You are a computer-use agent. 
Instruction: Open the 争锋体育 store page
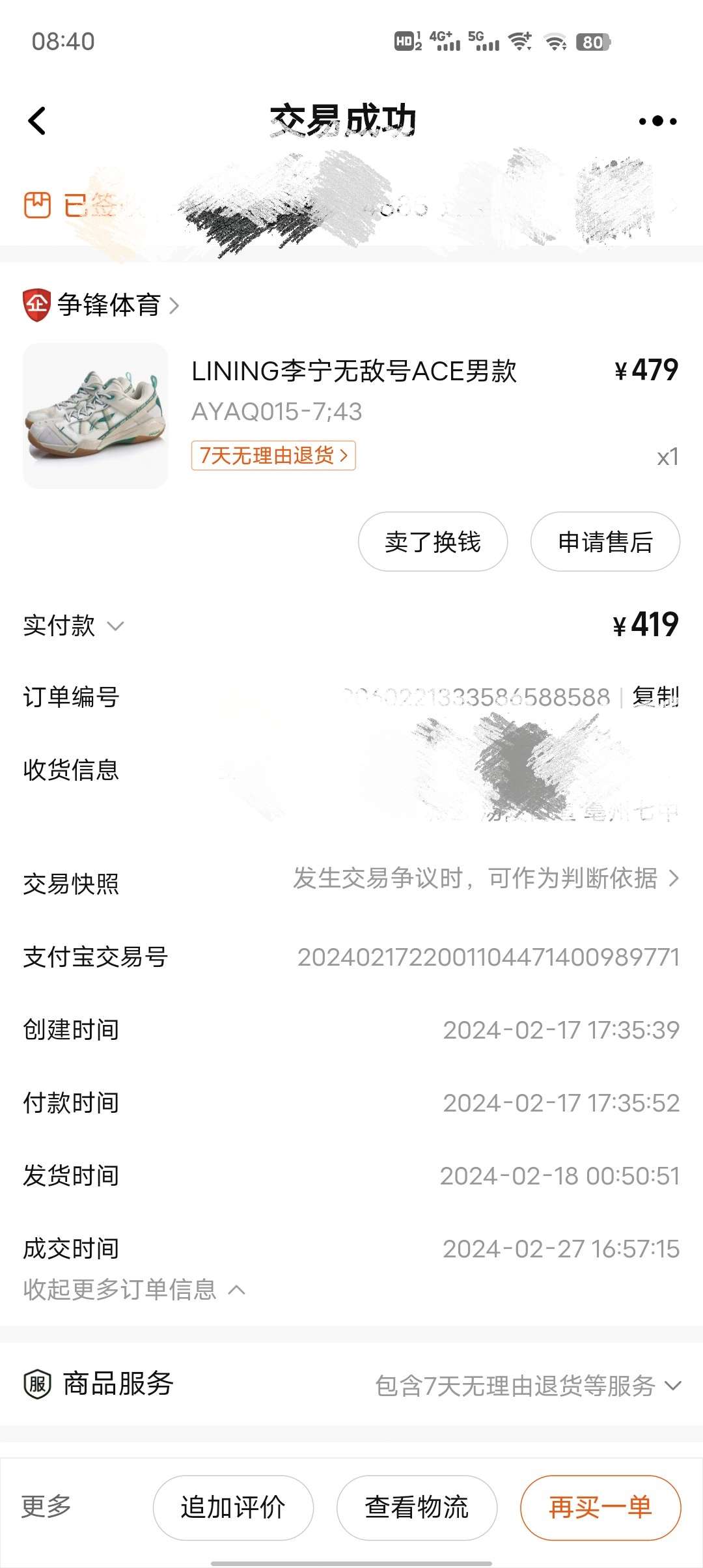click(108, 305)
